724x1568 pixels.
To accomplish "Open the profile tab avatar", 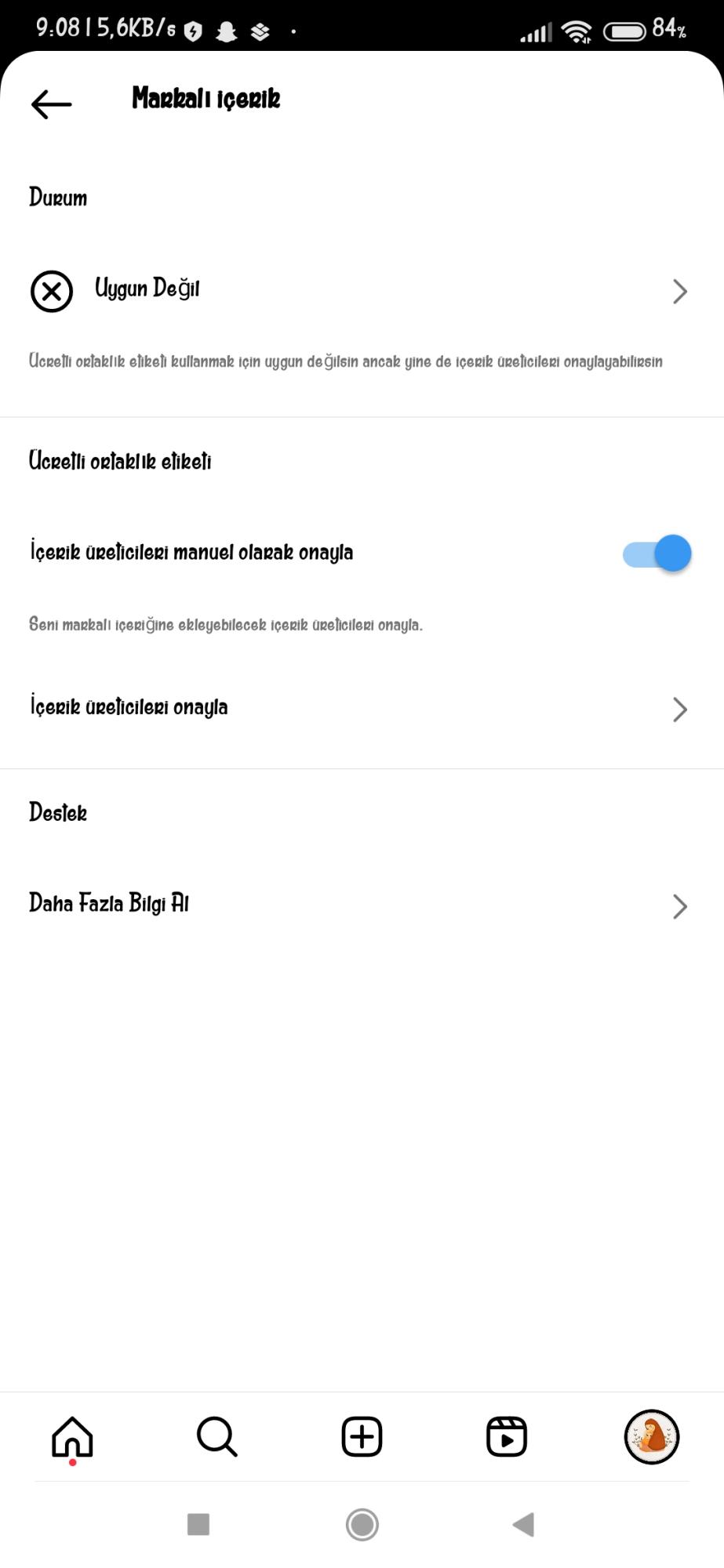I will point(651,1437).
